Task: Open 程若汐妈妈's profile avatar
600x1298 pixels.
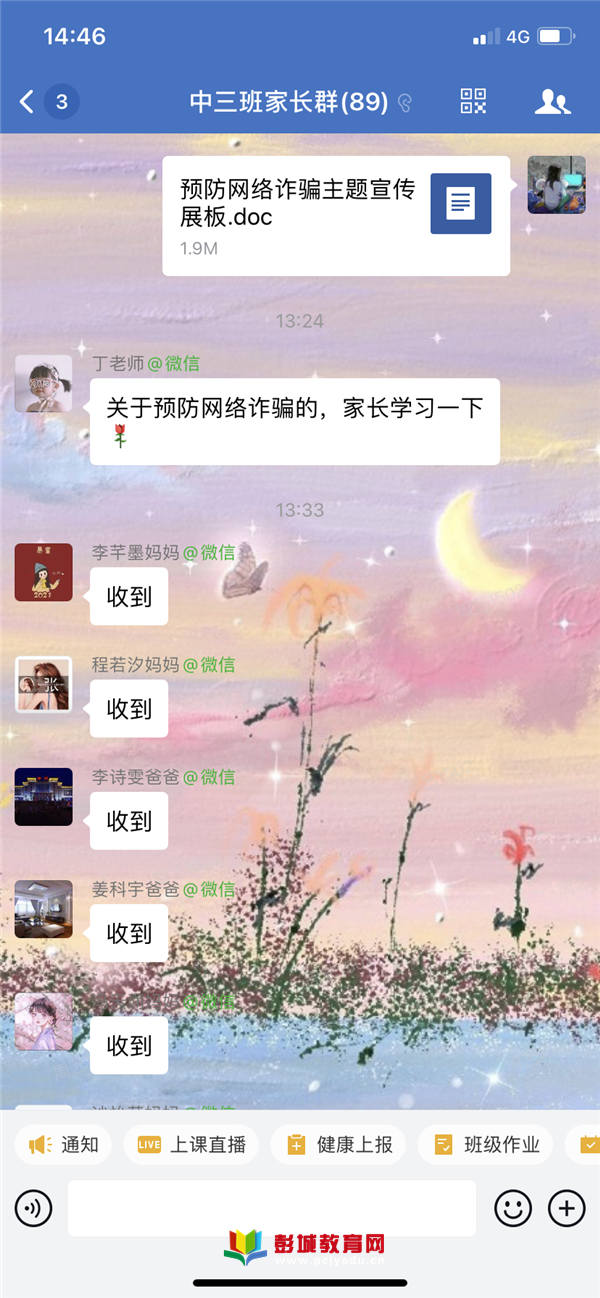Action: coord(43,685)
